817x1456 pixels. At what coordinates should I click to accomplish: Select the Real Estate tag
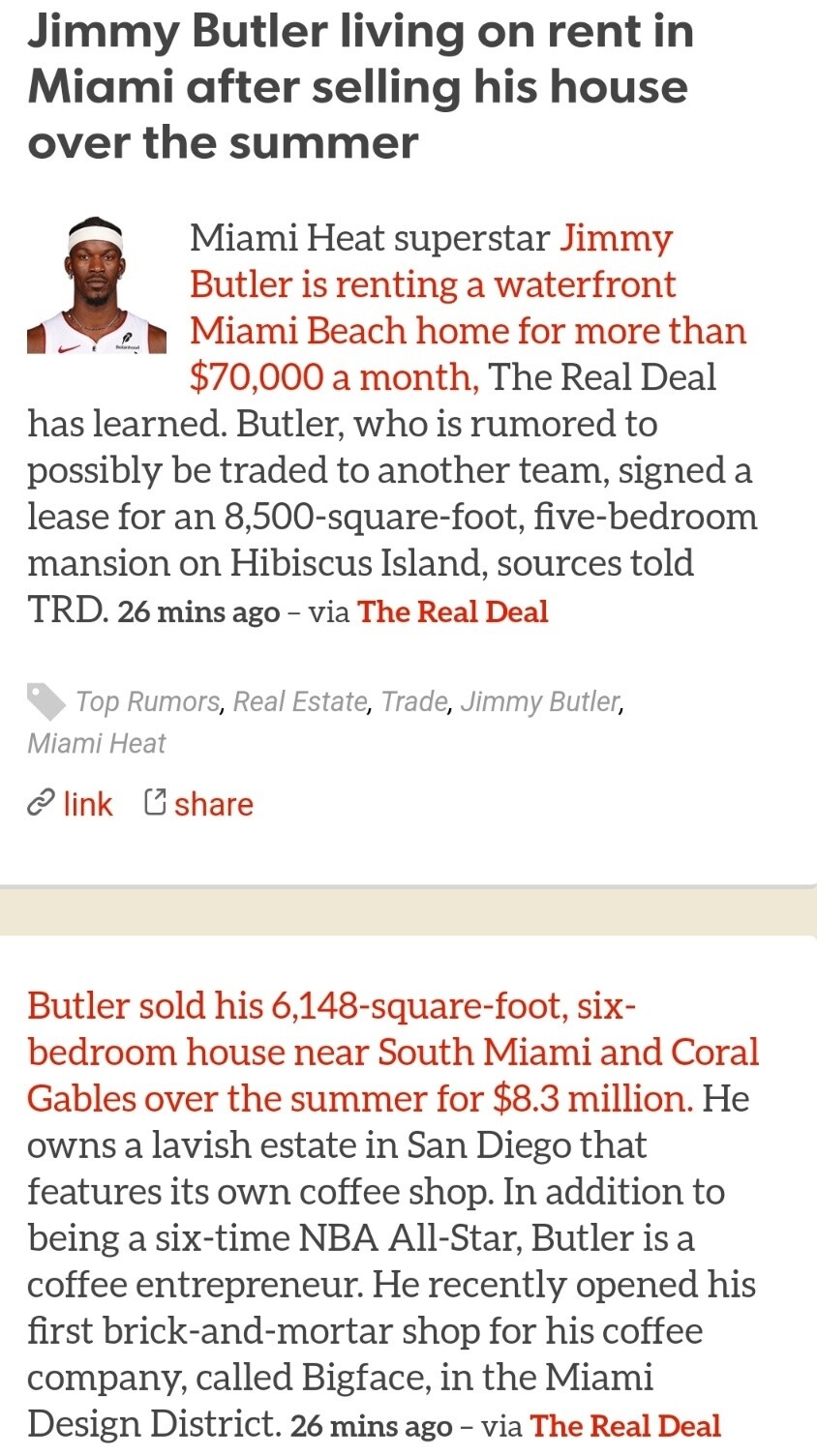click(x=300, y=701)
